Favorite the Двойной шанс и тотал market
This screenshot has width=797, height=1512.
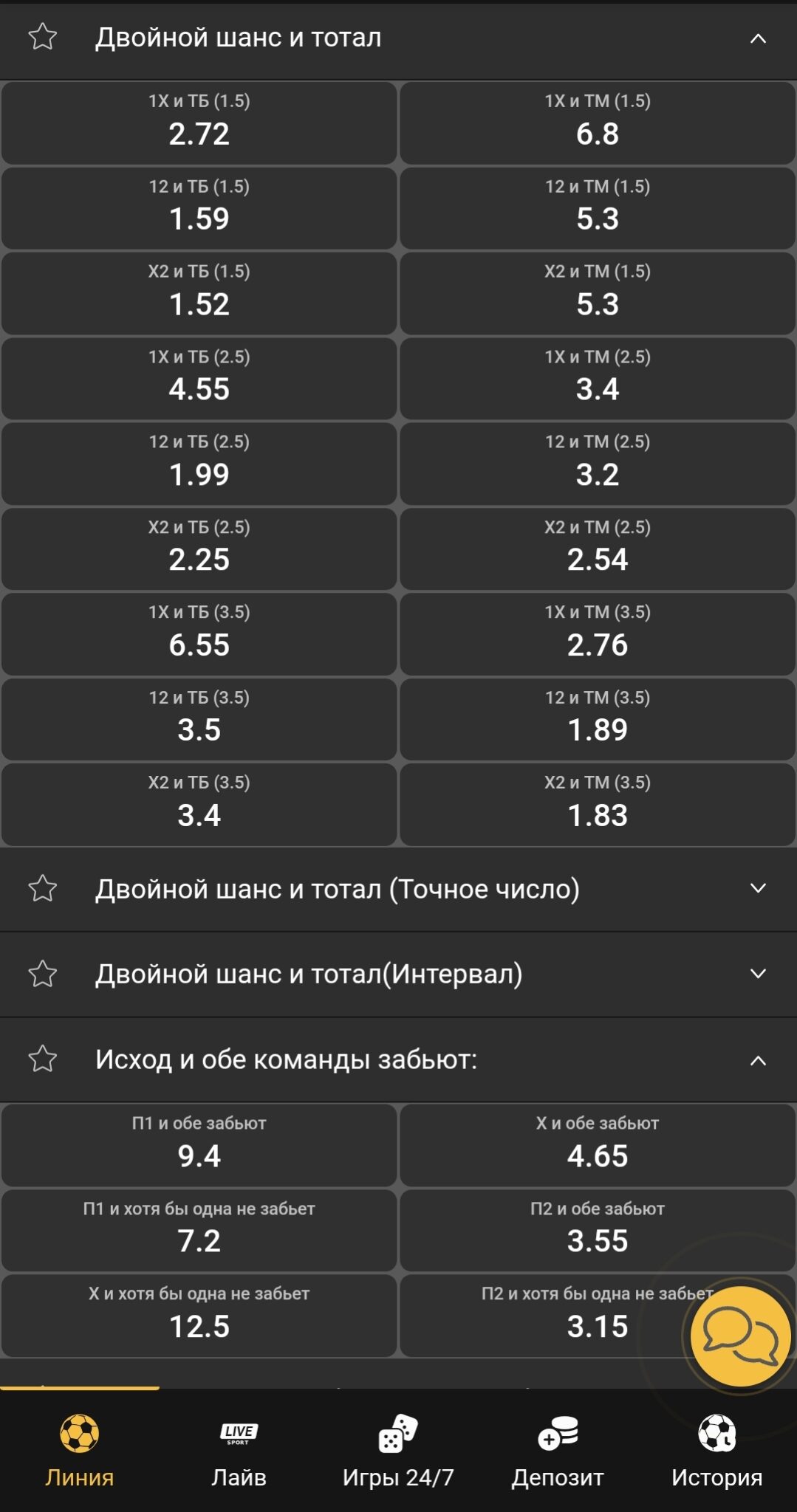tap(43, 37)
